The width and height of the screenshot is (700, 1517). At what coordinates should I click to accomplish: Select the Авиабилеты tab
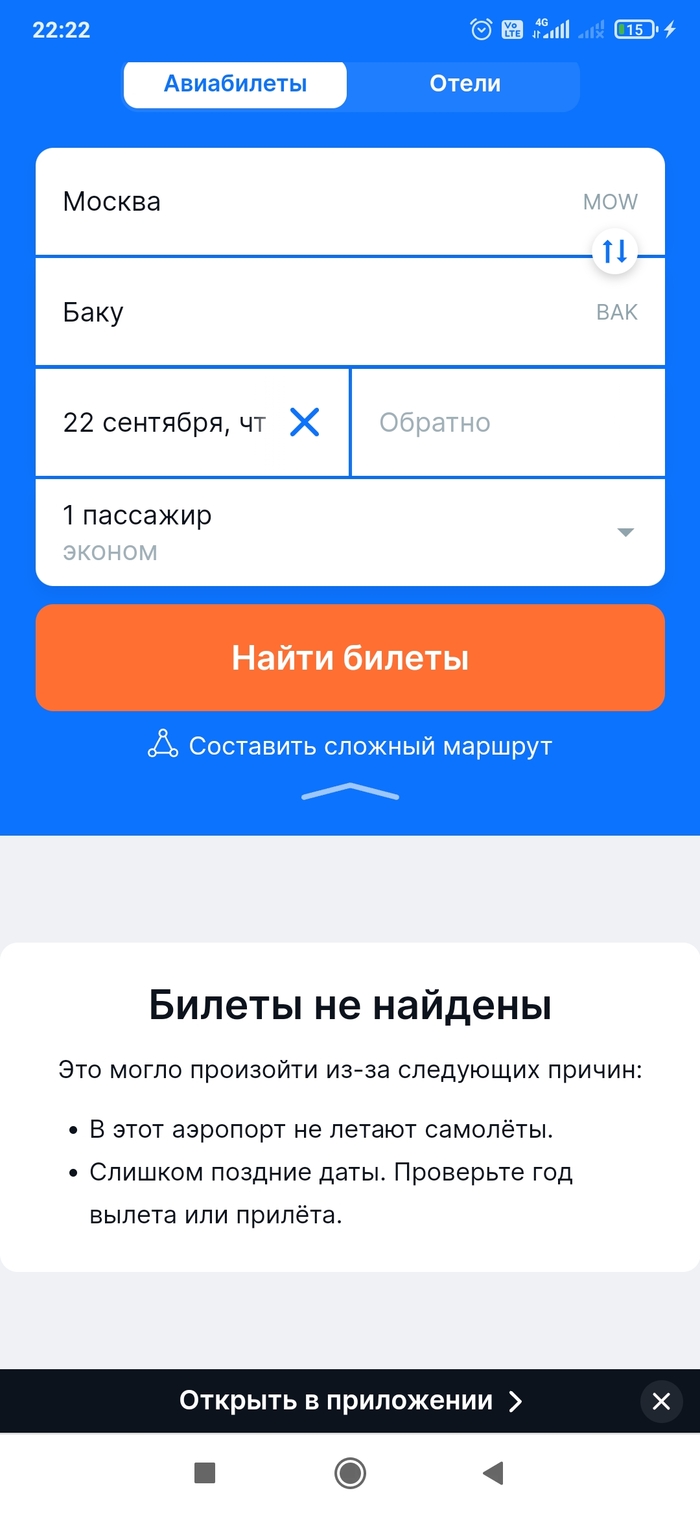pos(235,84)
